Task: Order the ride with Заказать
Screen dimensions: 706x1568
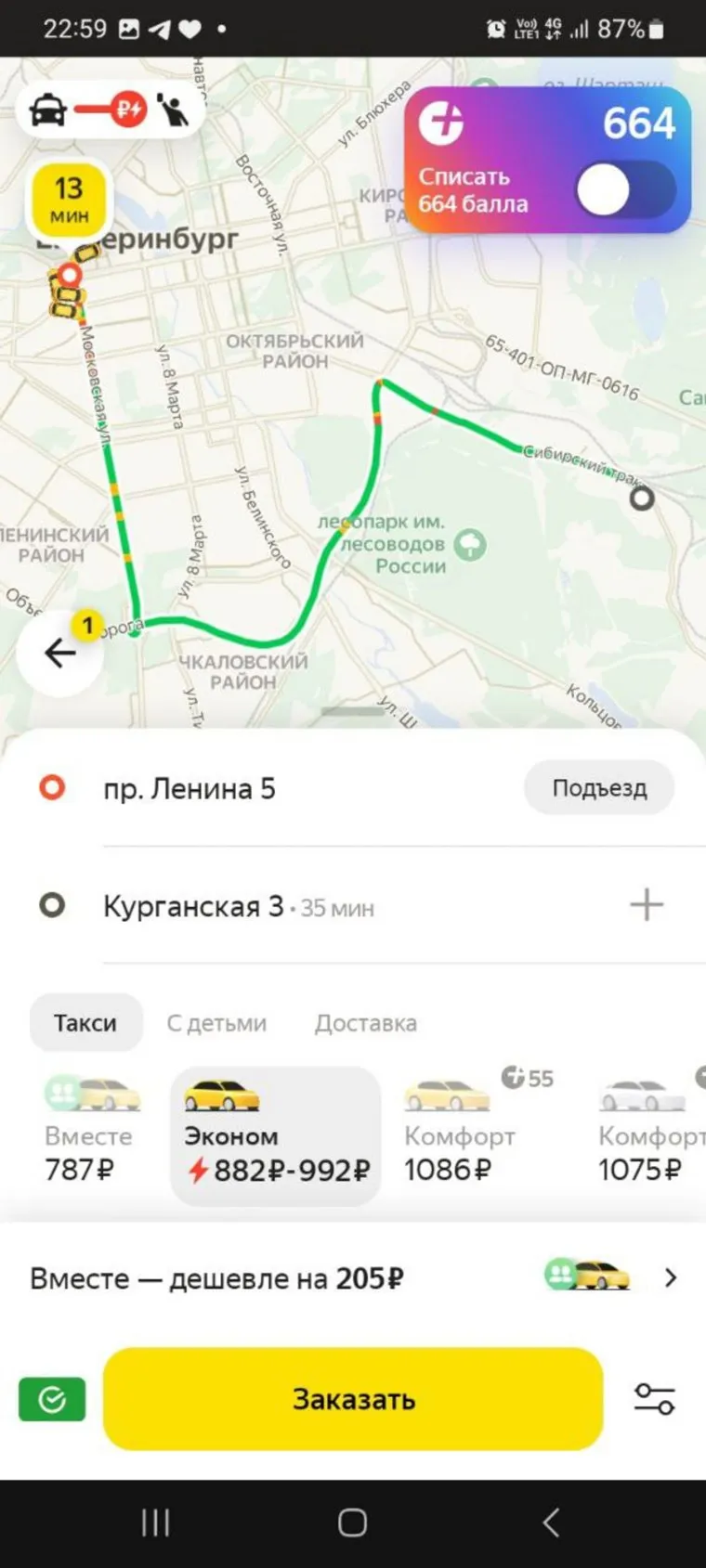Action: pos(353,1399)
